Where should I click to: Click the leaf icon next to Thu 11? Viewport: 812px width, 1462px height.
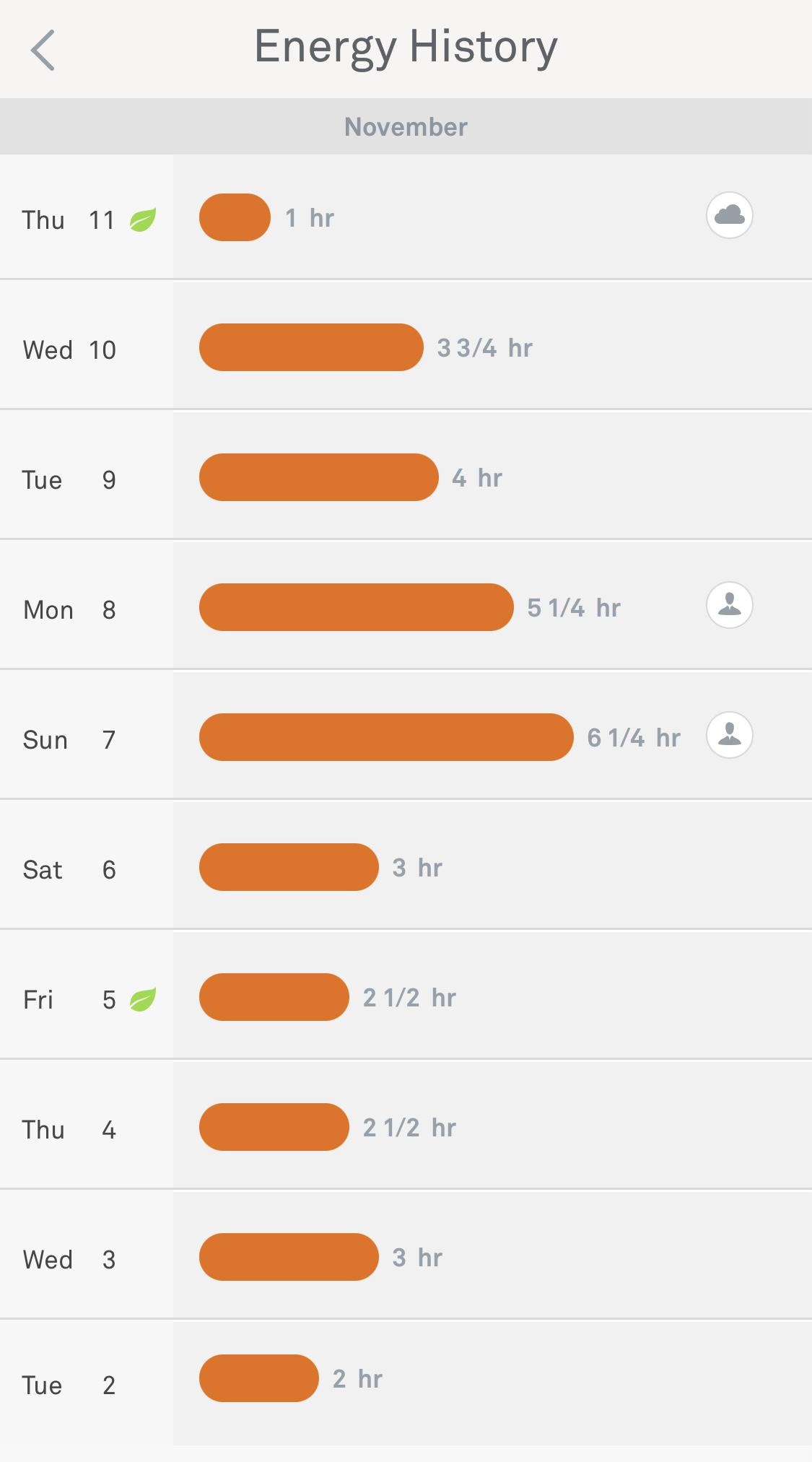(141, 219)
